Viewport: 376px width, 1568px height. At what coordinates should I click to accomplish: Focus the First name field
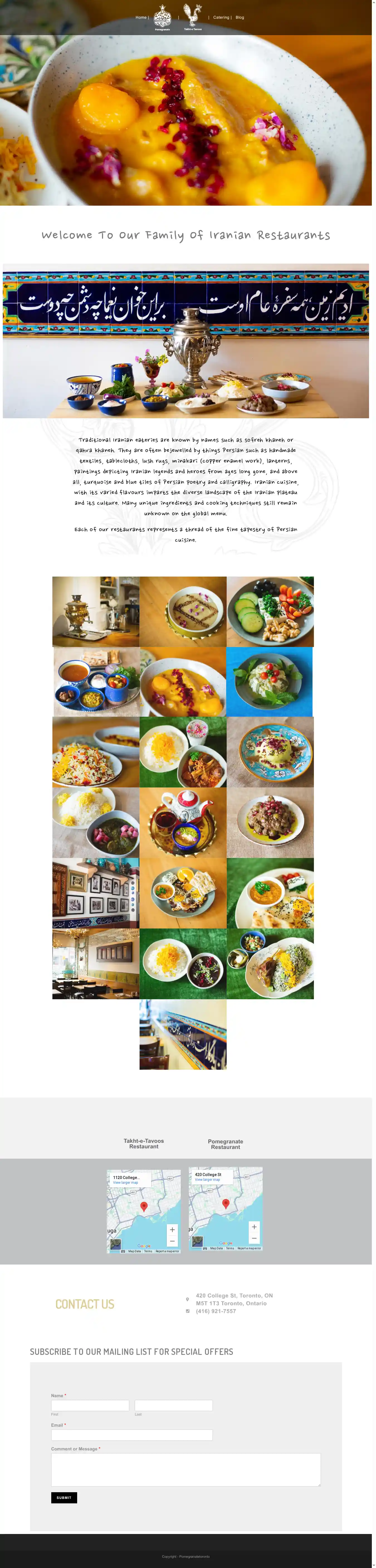tap(90, 1406)
